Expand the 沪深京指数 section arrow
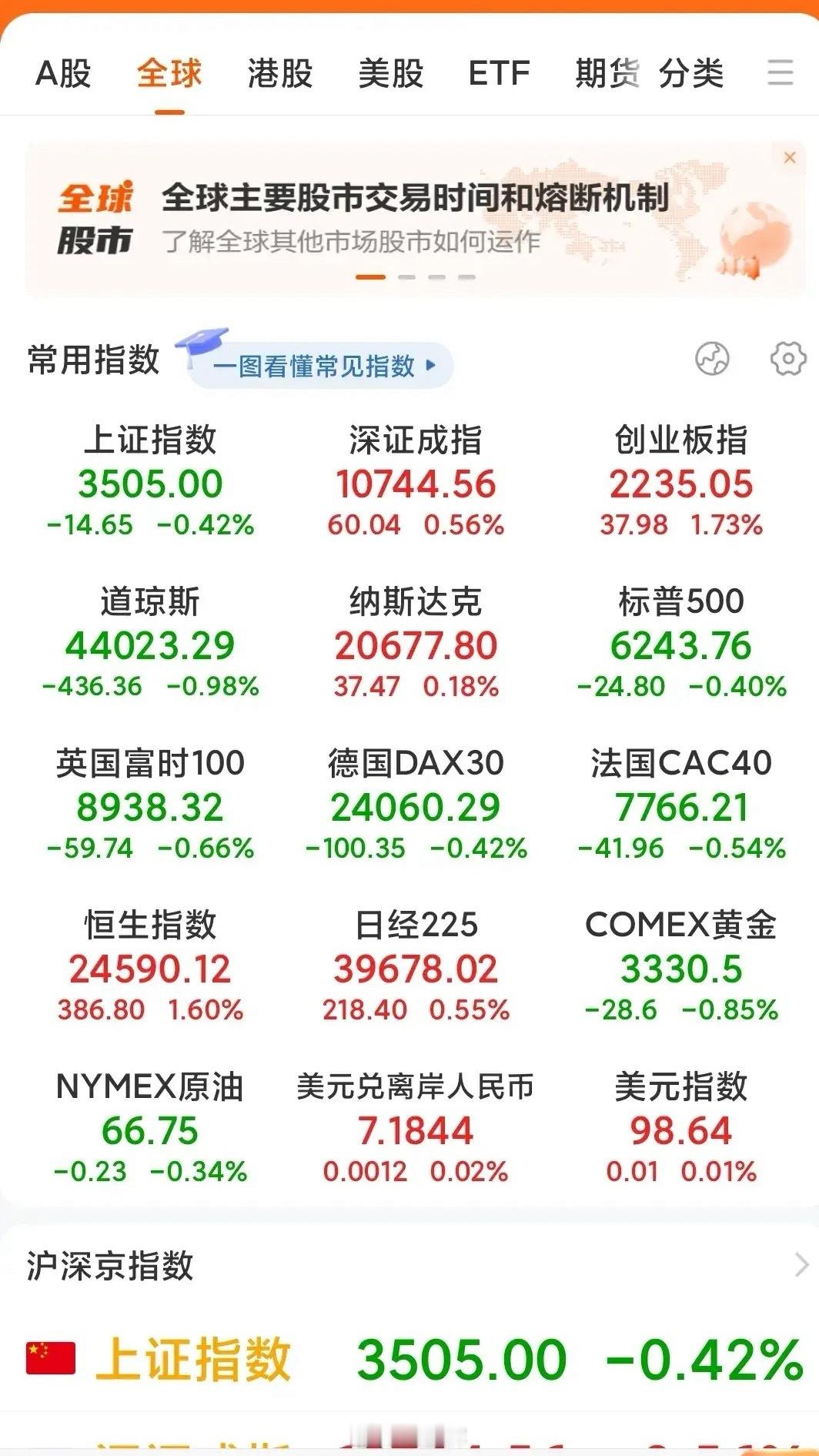Image resolution: width=819 pixels, height=1456 pixels. pyautogui.click(x=801, y=1265)
